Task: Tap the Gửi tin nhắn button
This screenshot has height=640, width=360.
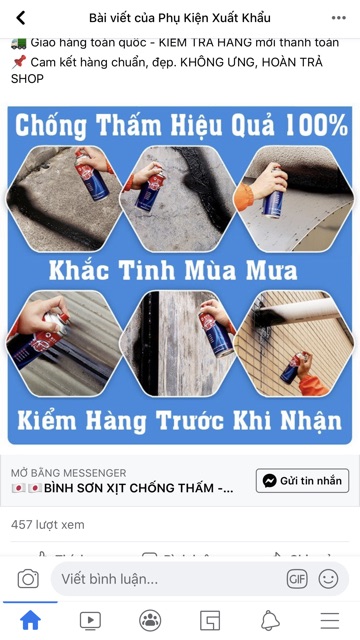Action: point(302,481)
